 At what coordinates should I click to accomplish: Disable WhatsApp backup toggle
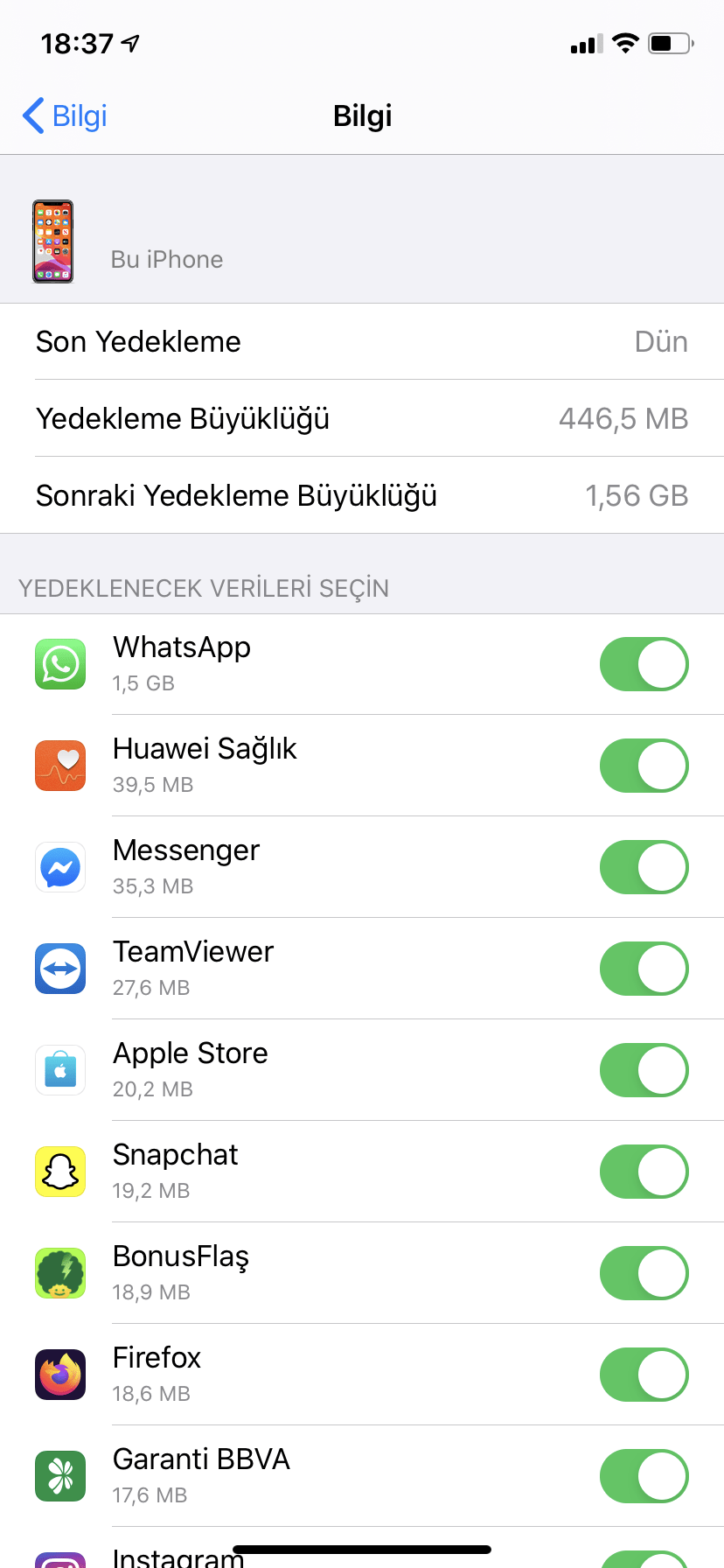point(644,664)
